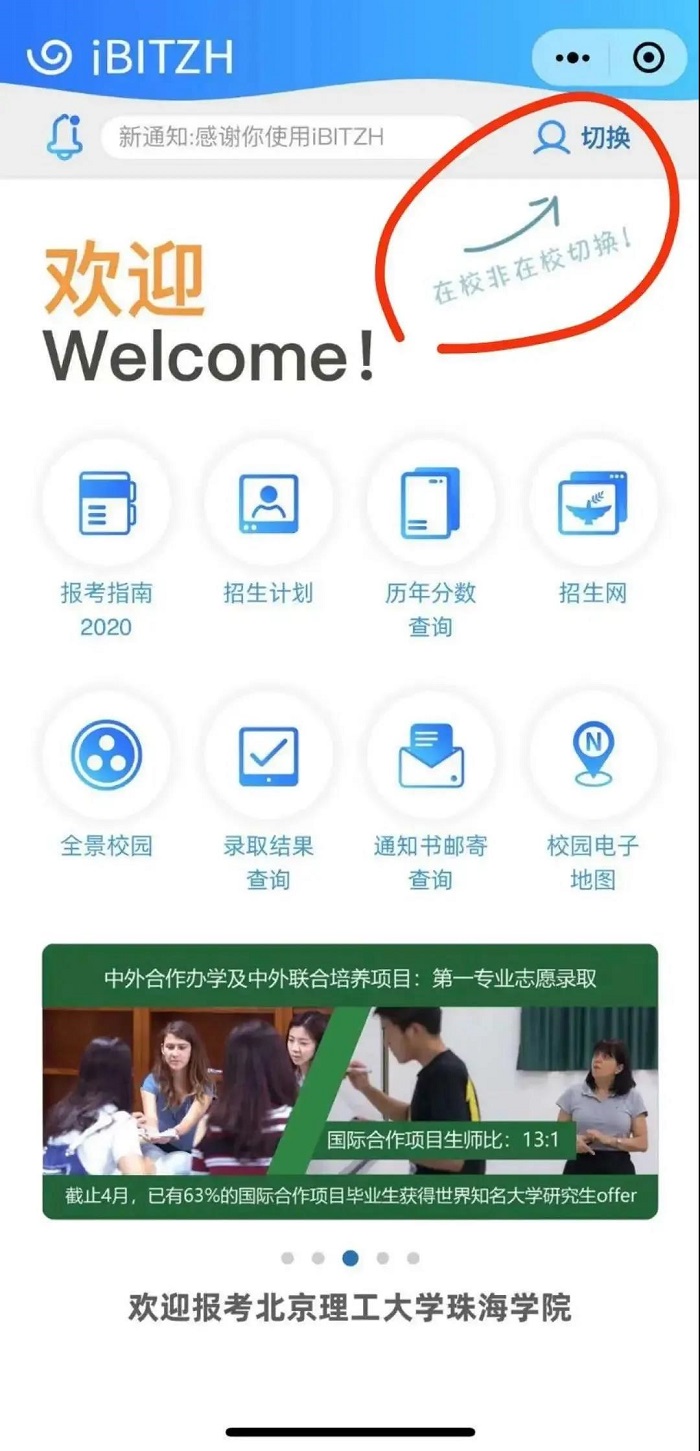Open the 中外合作办学 banner
This screenshot has width=700, height=1451.
click(350, 1082)
